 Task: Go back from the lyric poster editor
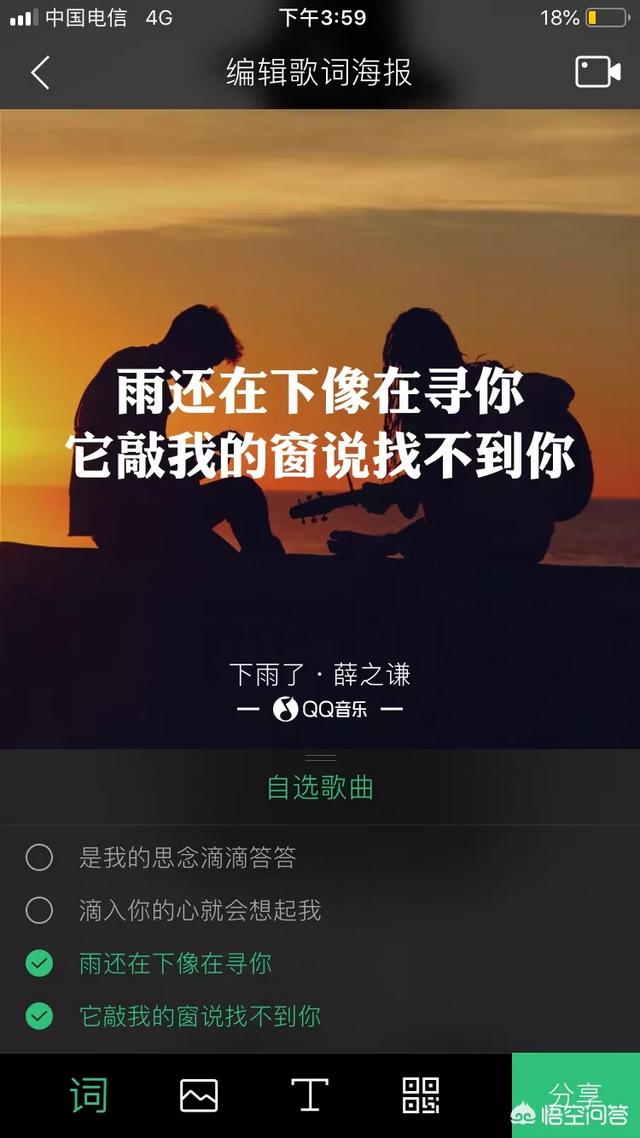coord(40,72)
